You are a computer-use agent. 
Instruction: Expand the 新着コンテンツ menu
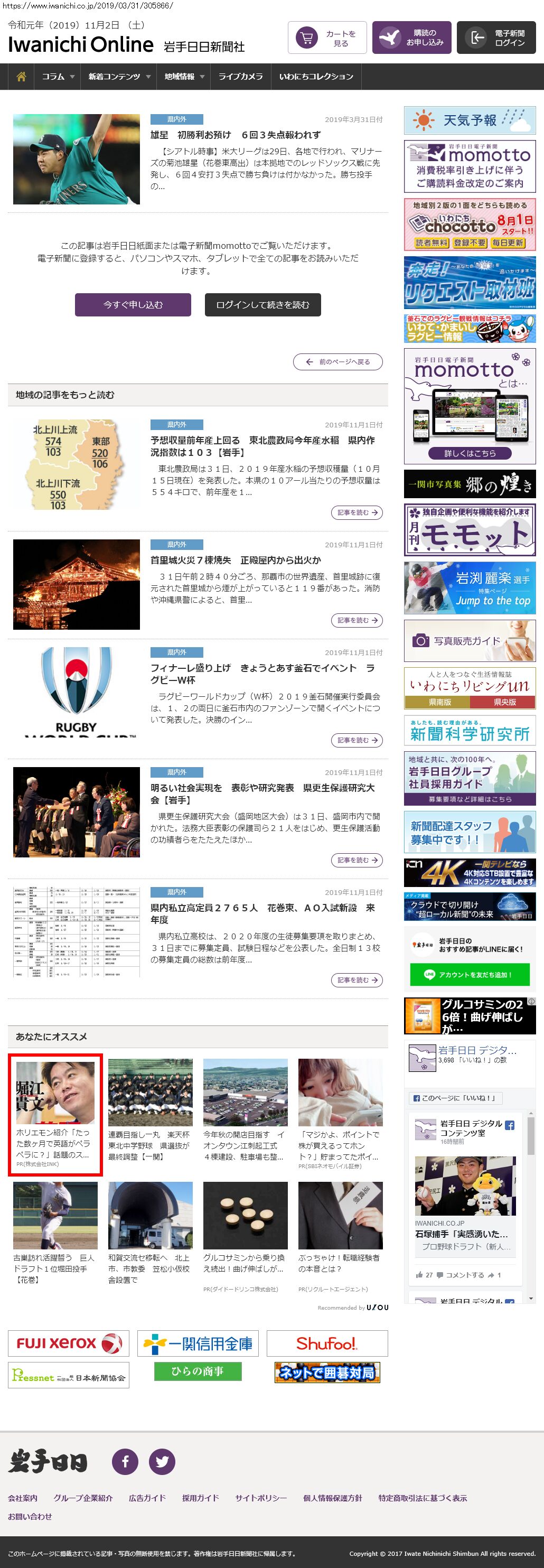(x=119, y=77)
